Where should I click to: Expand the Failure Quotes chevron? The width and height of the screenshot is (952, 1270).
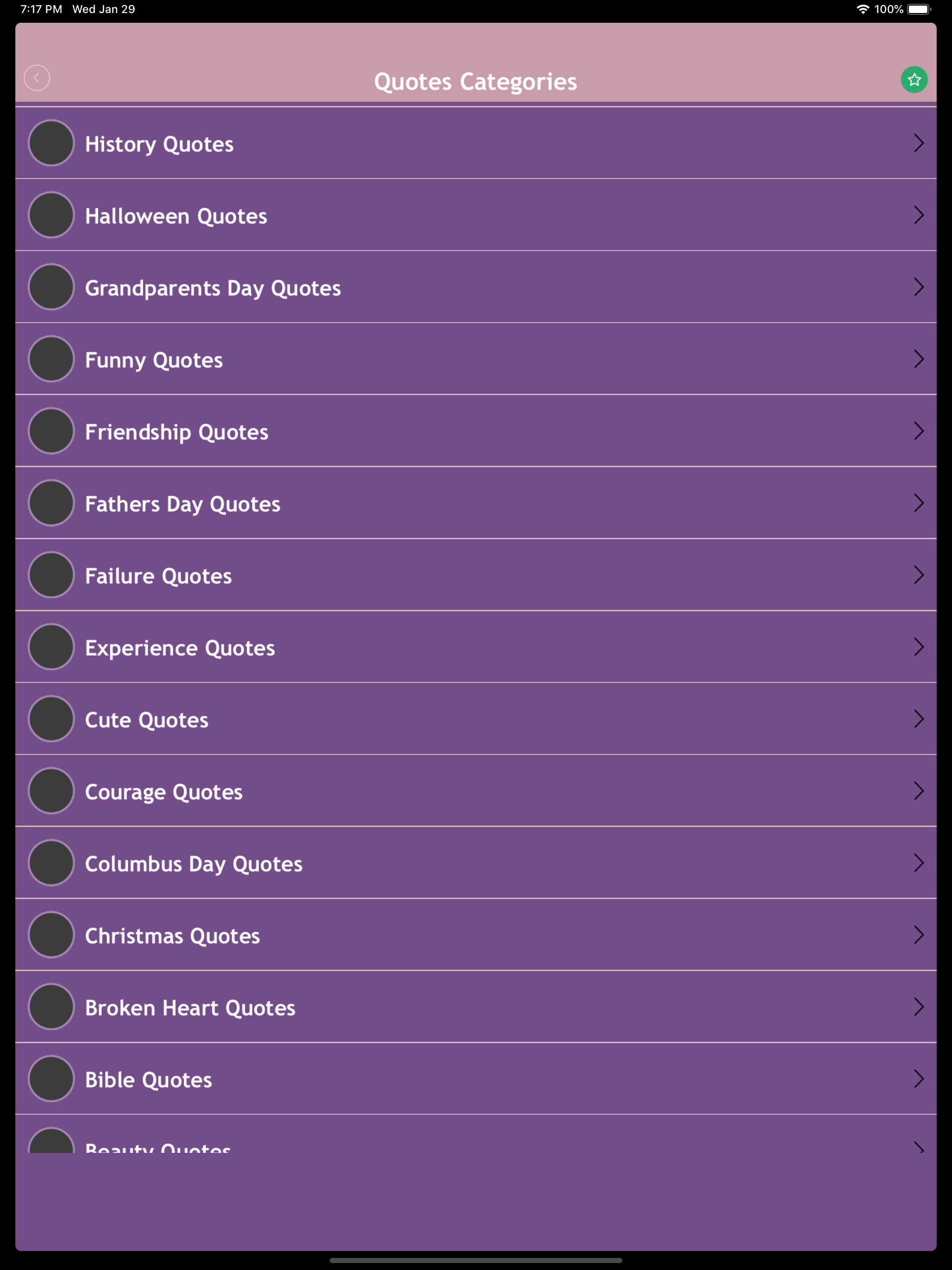[918, 575]
